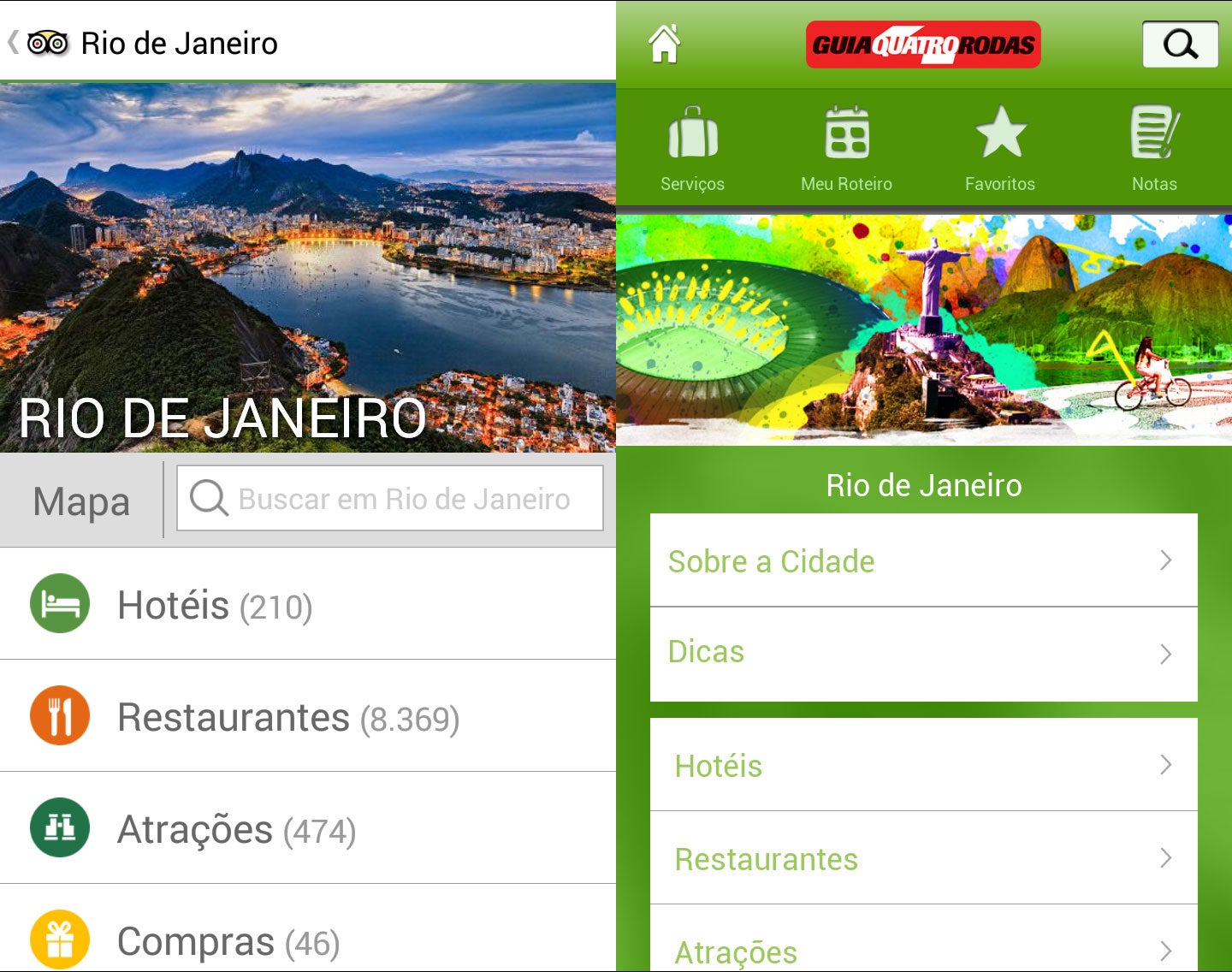The image size is (1232, 972).
Task: Show Favoritos
Action: click(1000, 149)
